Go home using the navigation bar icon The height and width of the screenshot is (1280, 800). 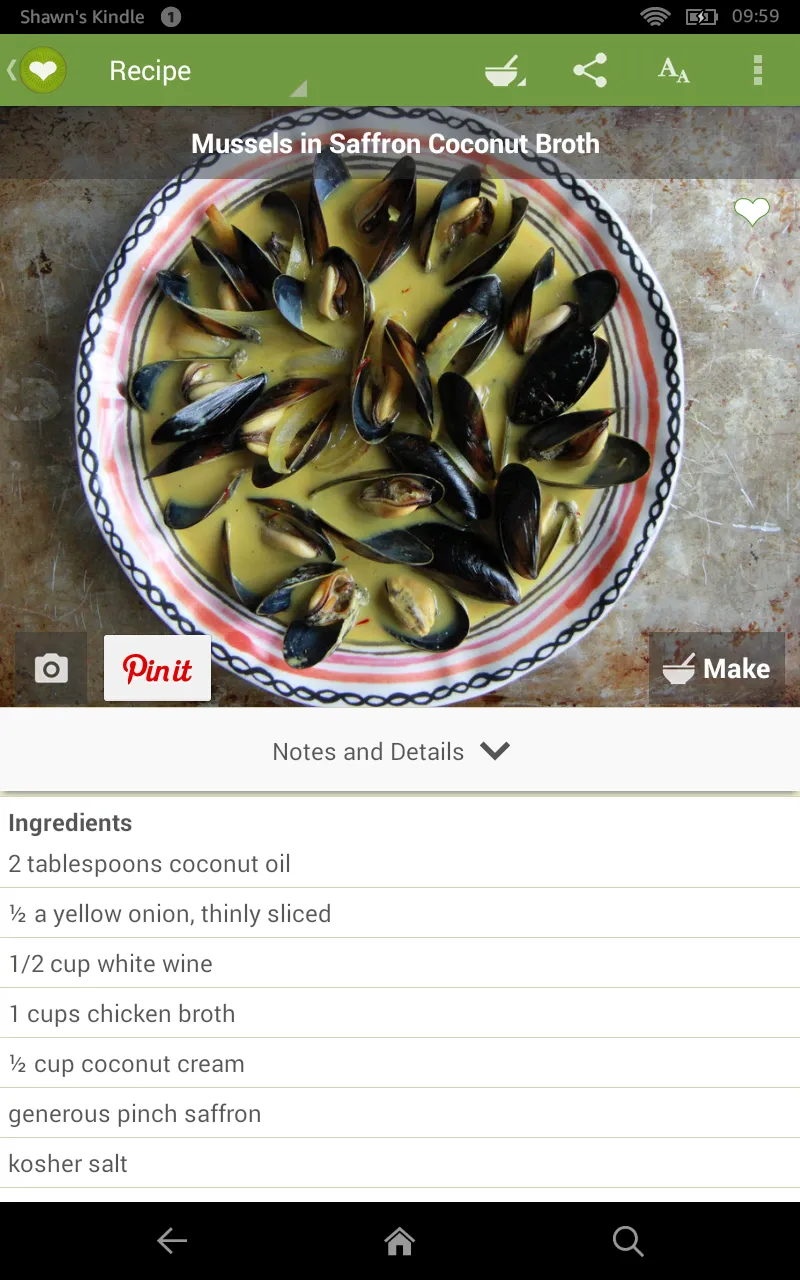click(x=400, y=1241)
